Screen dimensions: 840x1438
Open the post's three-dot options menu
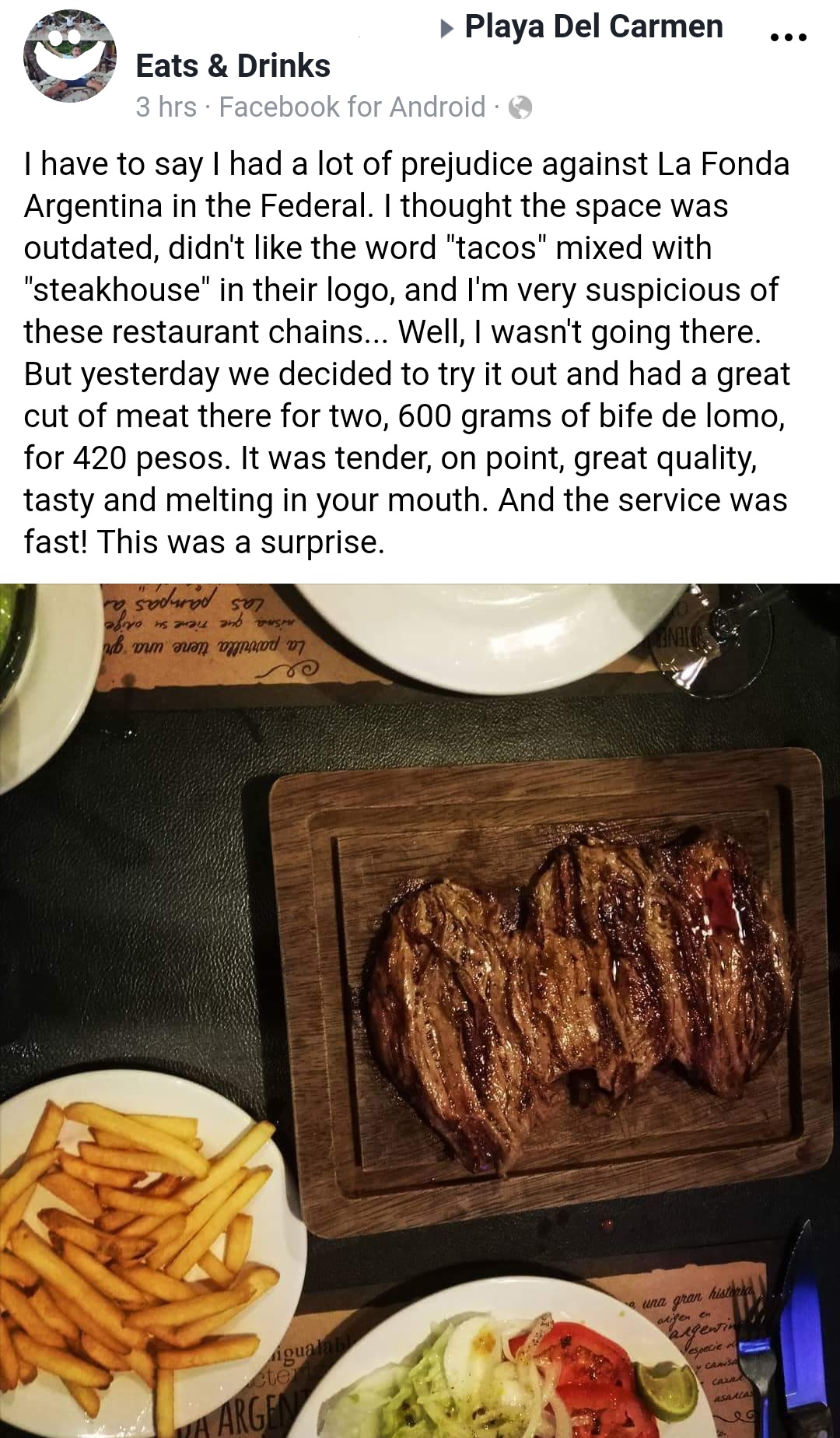point(788,36)
